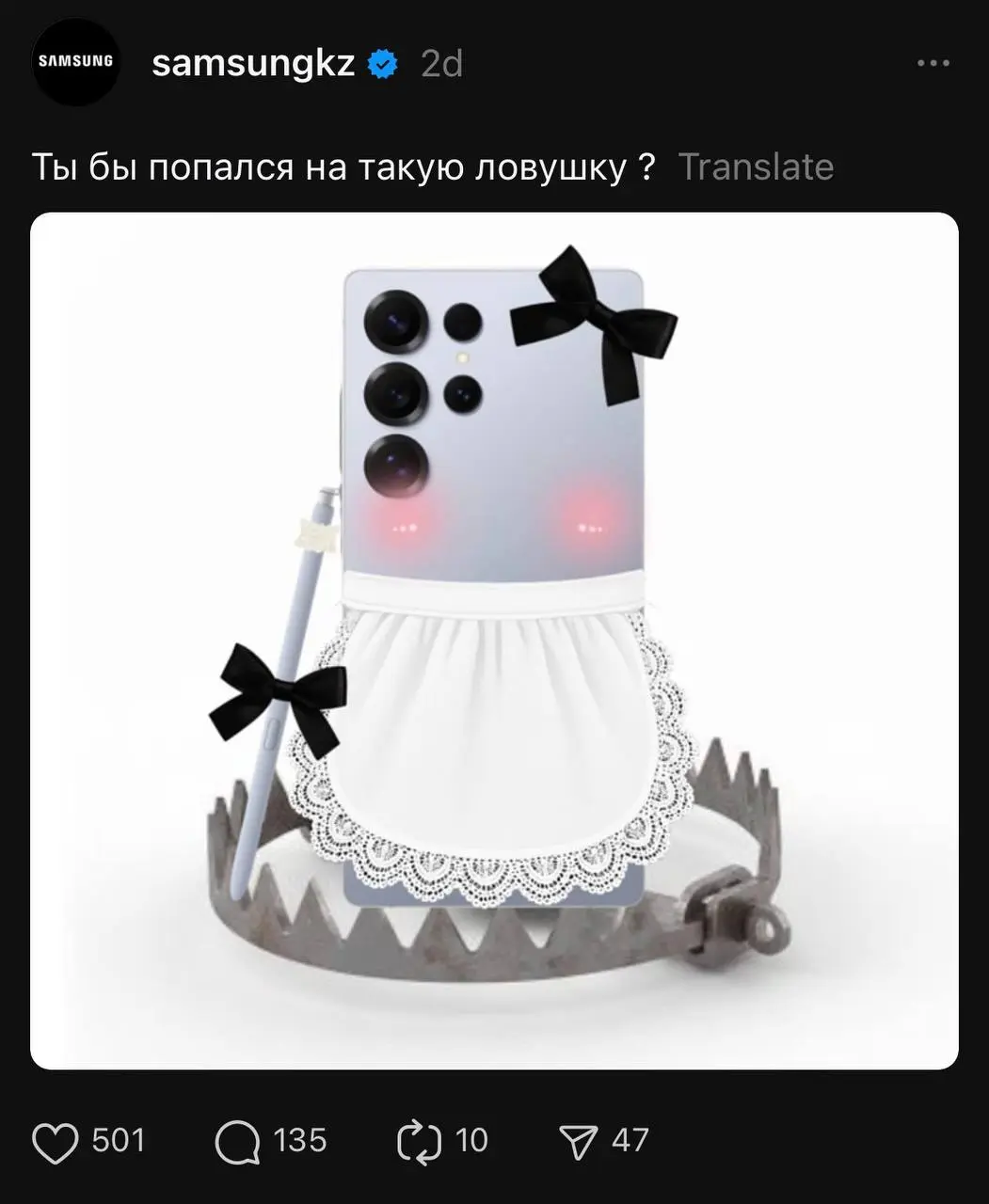This screenshot has height=1204, width=989.
Task: Share the post via send icon
Action: pos(580,1142)
